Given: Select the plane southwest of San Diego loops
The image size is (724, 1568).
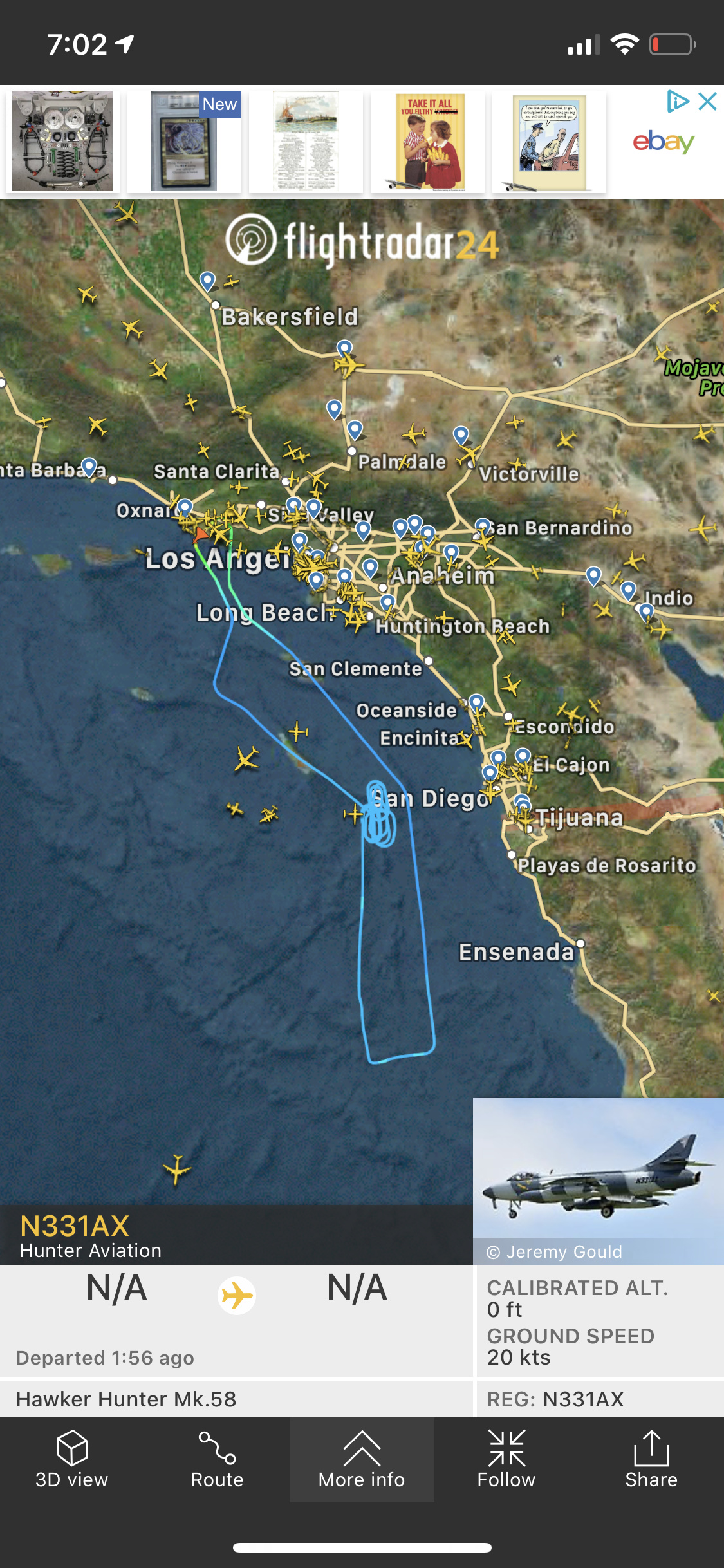Looking at the screenshot, I should (353, 814).
